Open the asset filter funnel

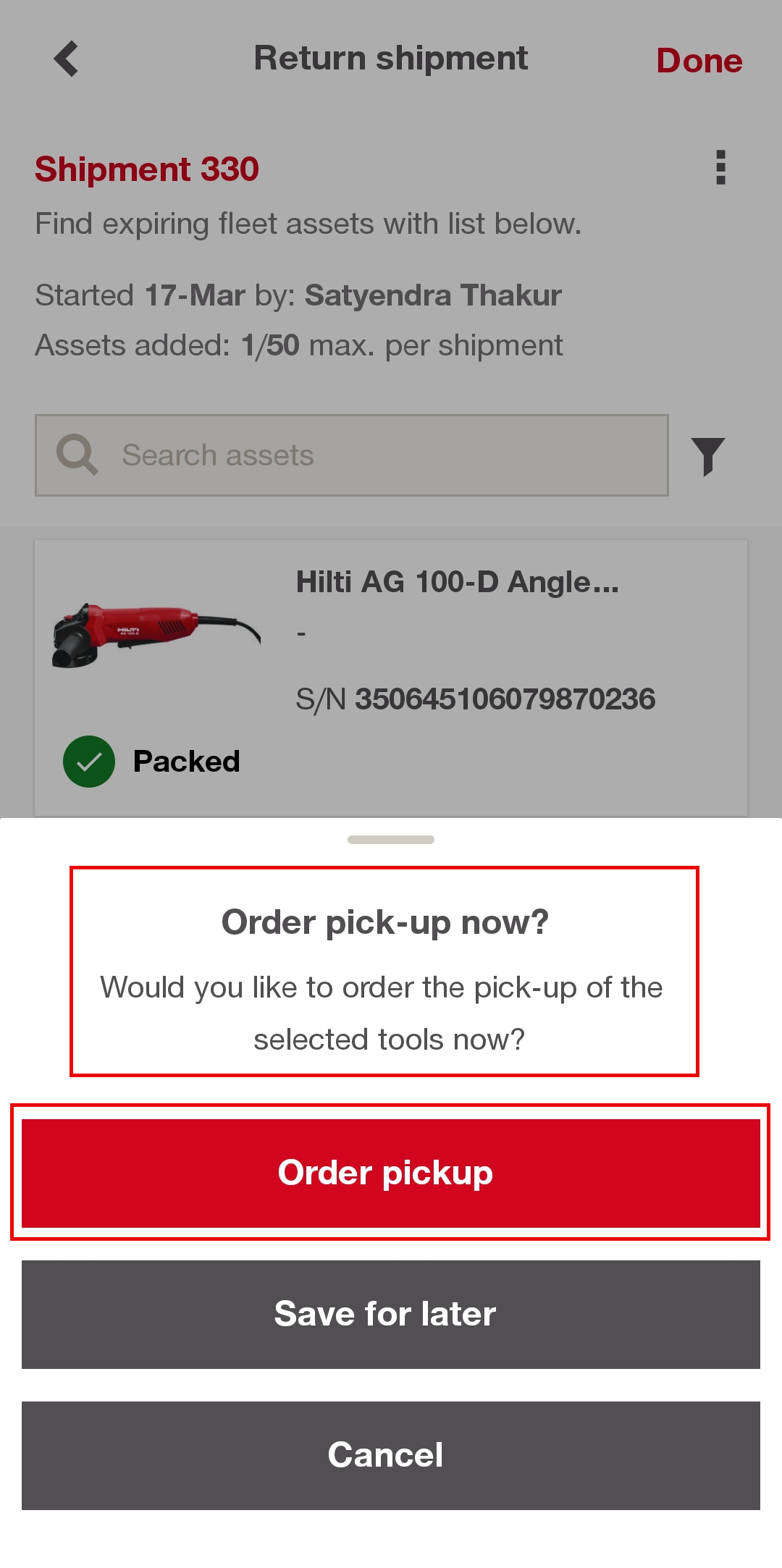click(707, 456)
